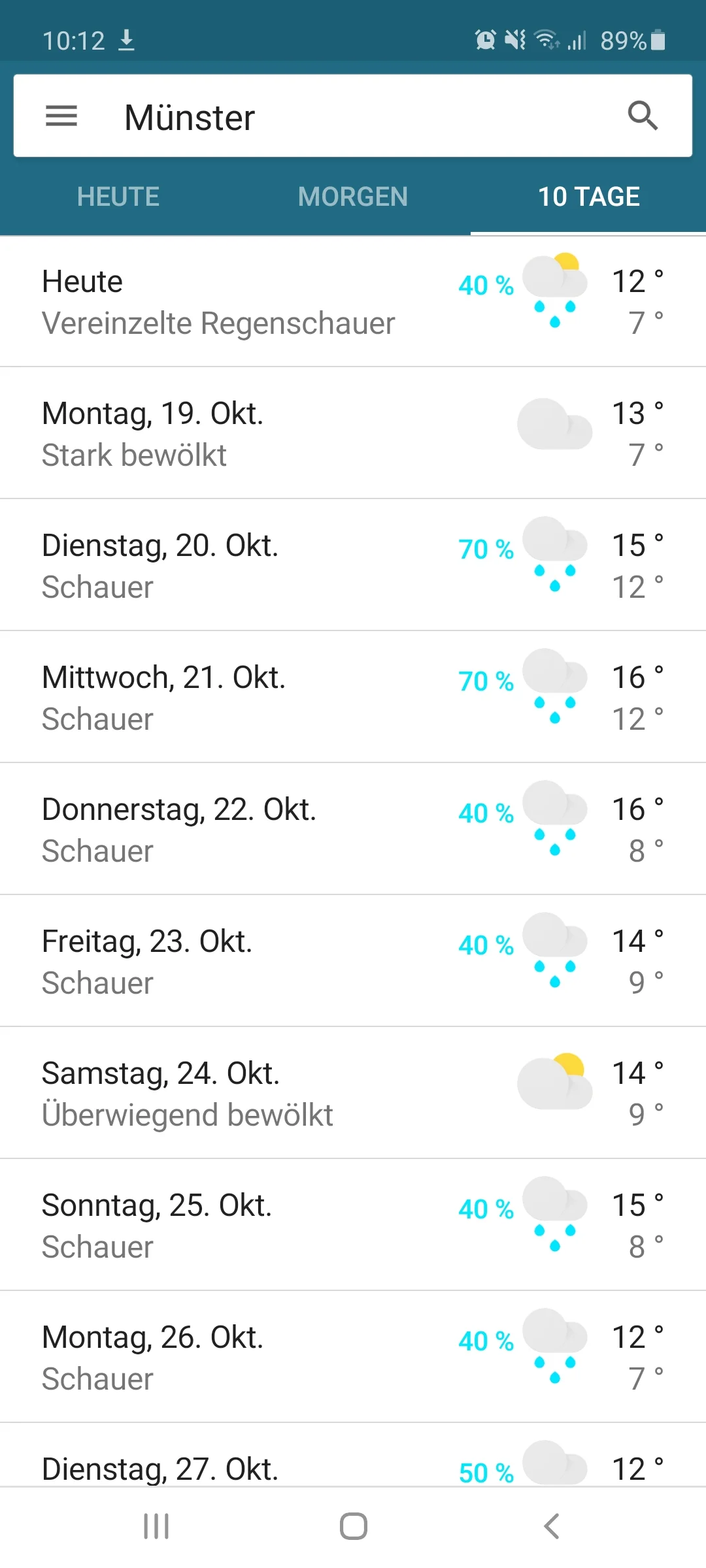Switch to the MORGEN tab
The image size is (706, 1568).
(353, 197)
